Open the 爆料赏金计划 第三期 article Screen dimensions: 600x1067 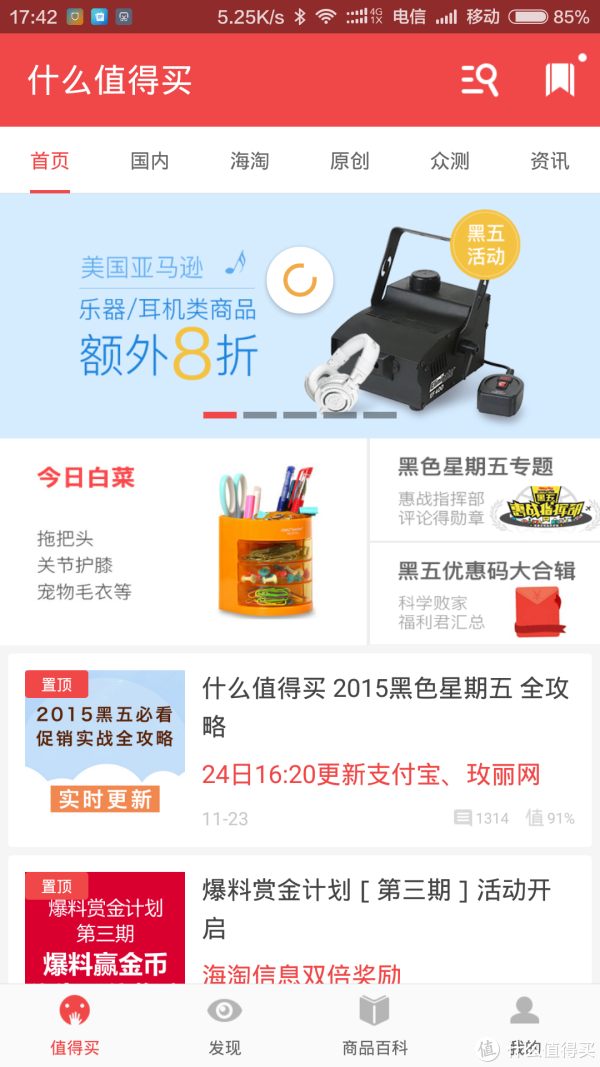coord(300,919)
